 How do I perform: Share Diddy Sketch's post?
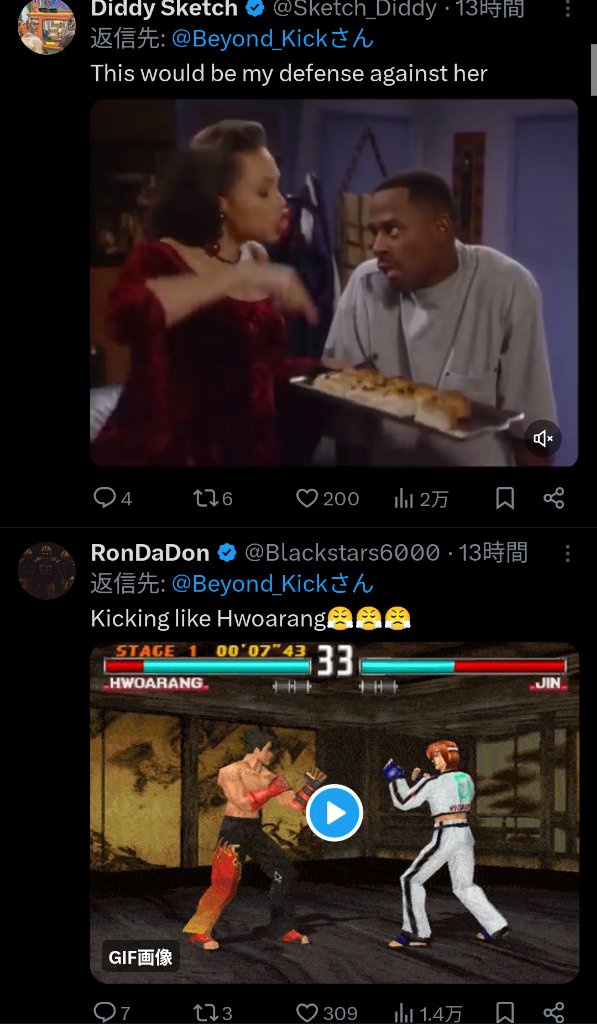point(554,498)
